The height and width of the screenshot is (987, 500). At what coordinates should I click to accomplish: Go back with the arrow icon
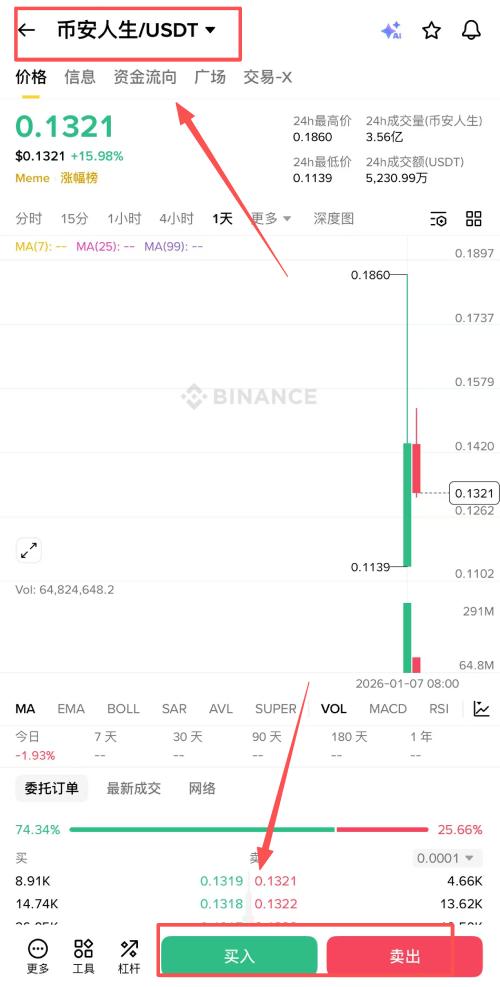(26, 30)
